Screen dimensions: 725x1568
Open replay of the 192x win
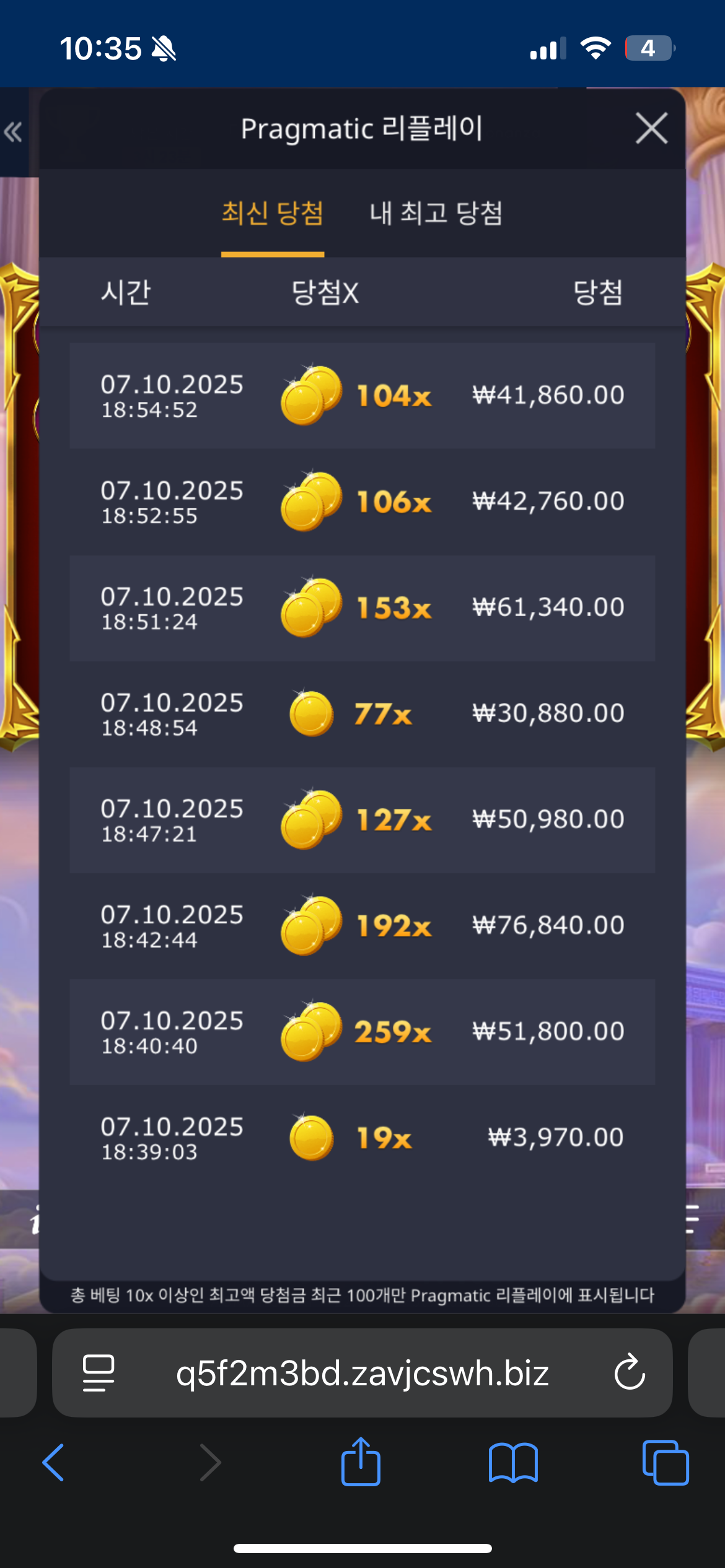pyautogui.click(x=362, y=926)
